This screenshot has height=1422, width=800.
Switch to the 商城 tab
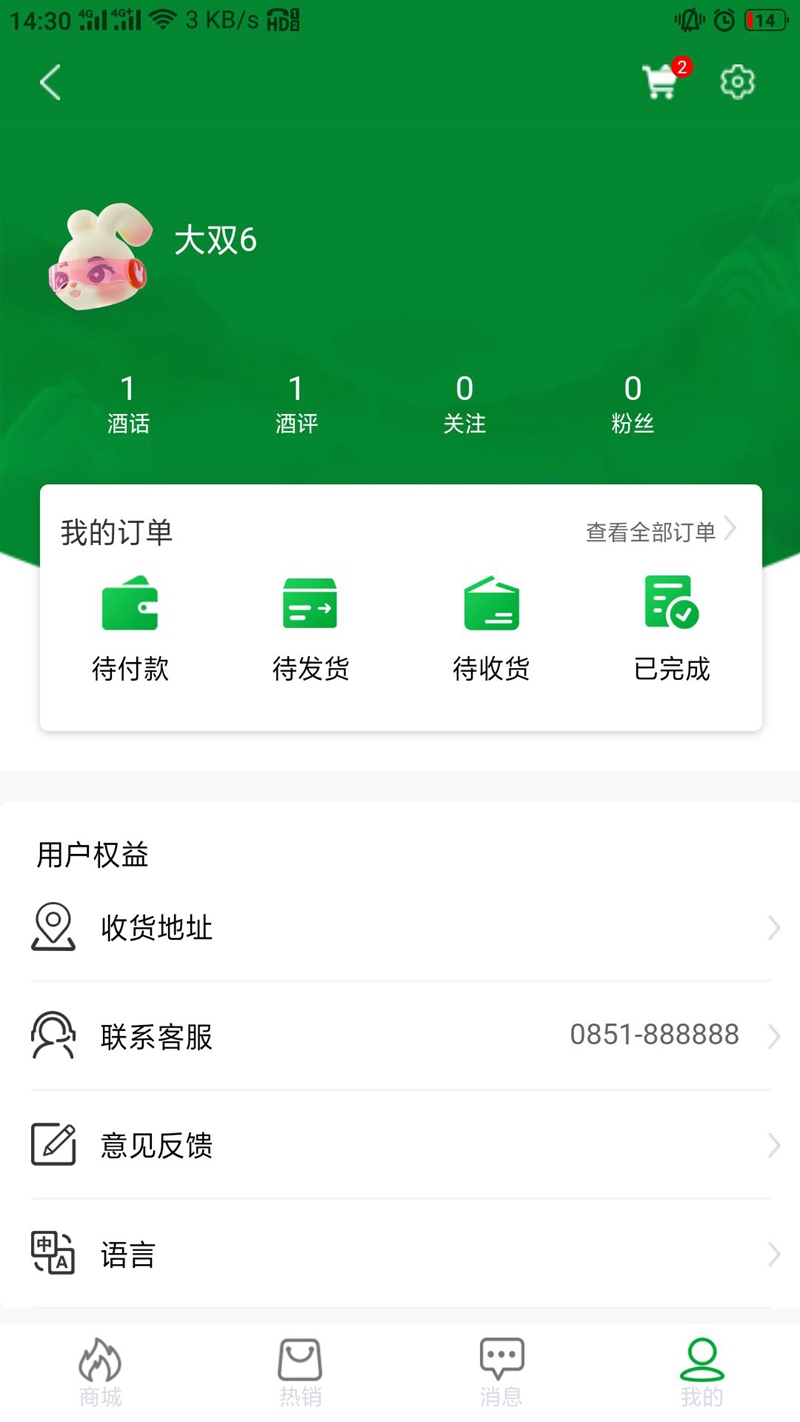click(x=100, y=1372)
